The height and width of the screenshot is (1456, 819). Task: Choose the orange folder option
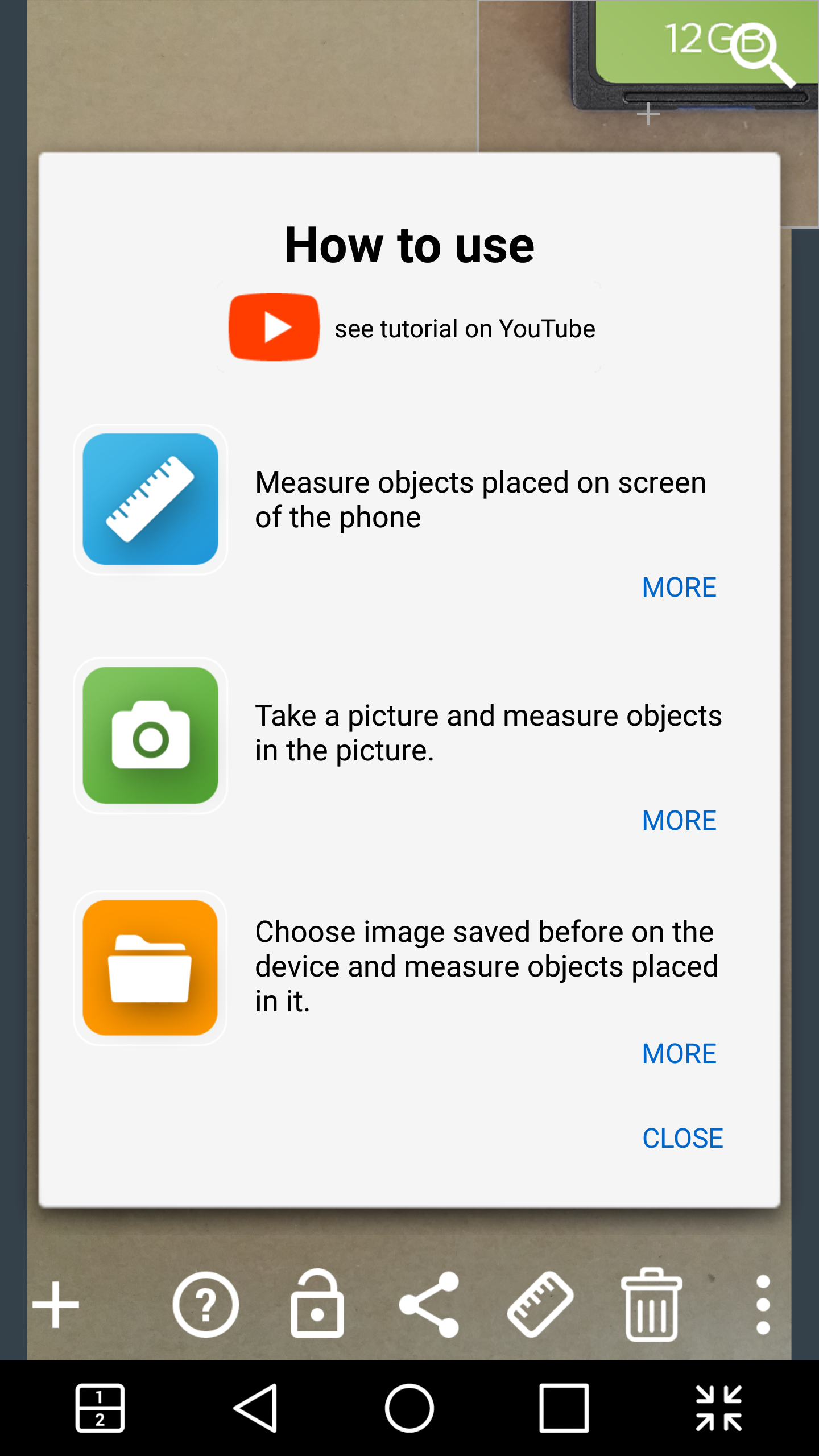[151, 968]
